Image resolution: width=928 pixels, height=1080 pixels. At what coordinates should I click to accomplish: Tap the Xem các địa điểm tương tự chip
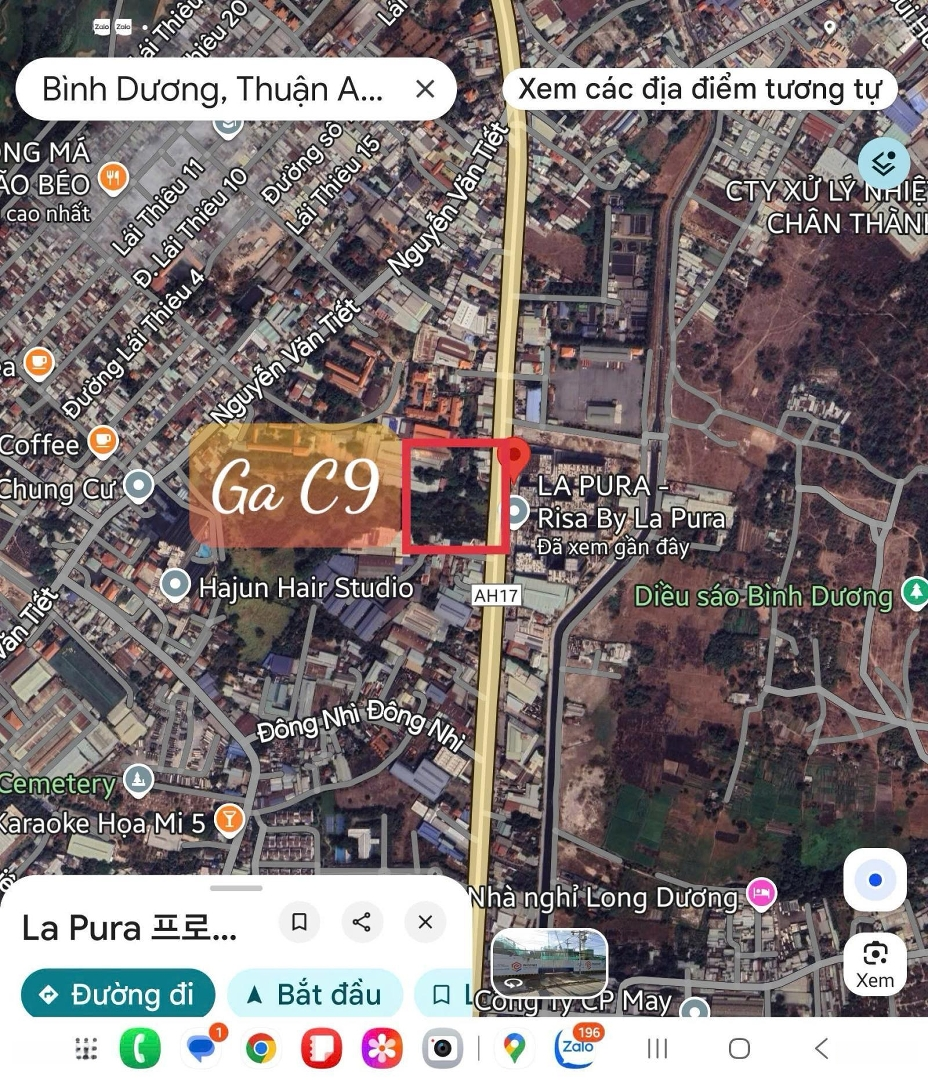coord(699,90)
